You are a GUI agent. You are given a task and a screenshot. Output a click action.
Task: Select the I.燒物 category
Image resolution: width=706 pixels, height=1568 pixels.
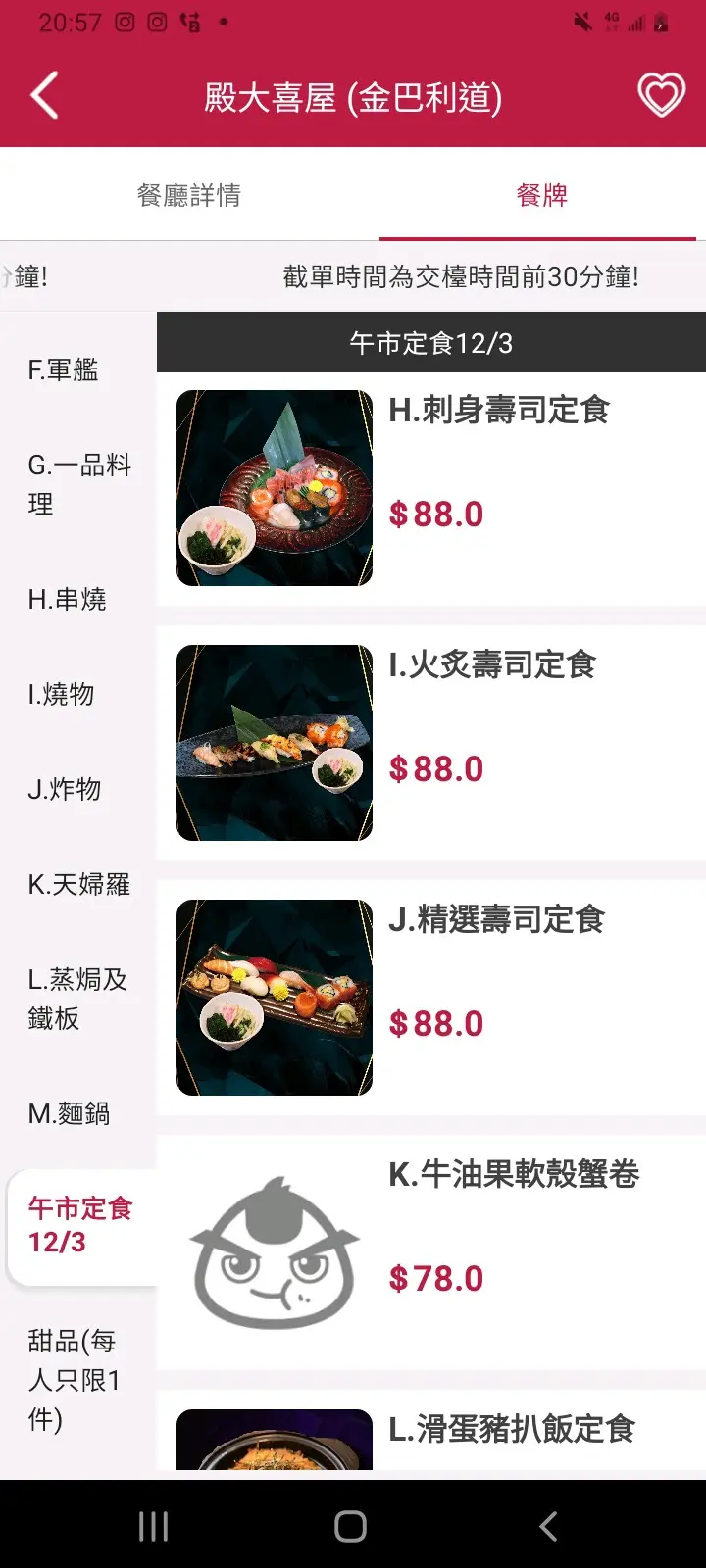(61, 694)
